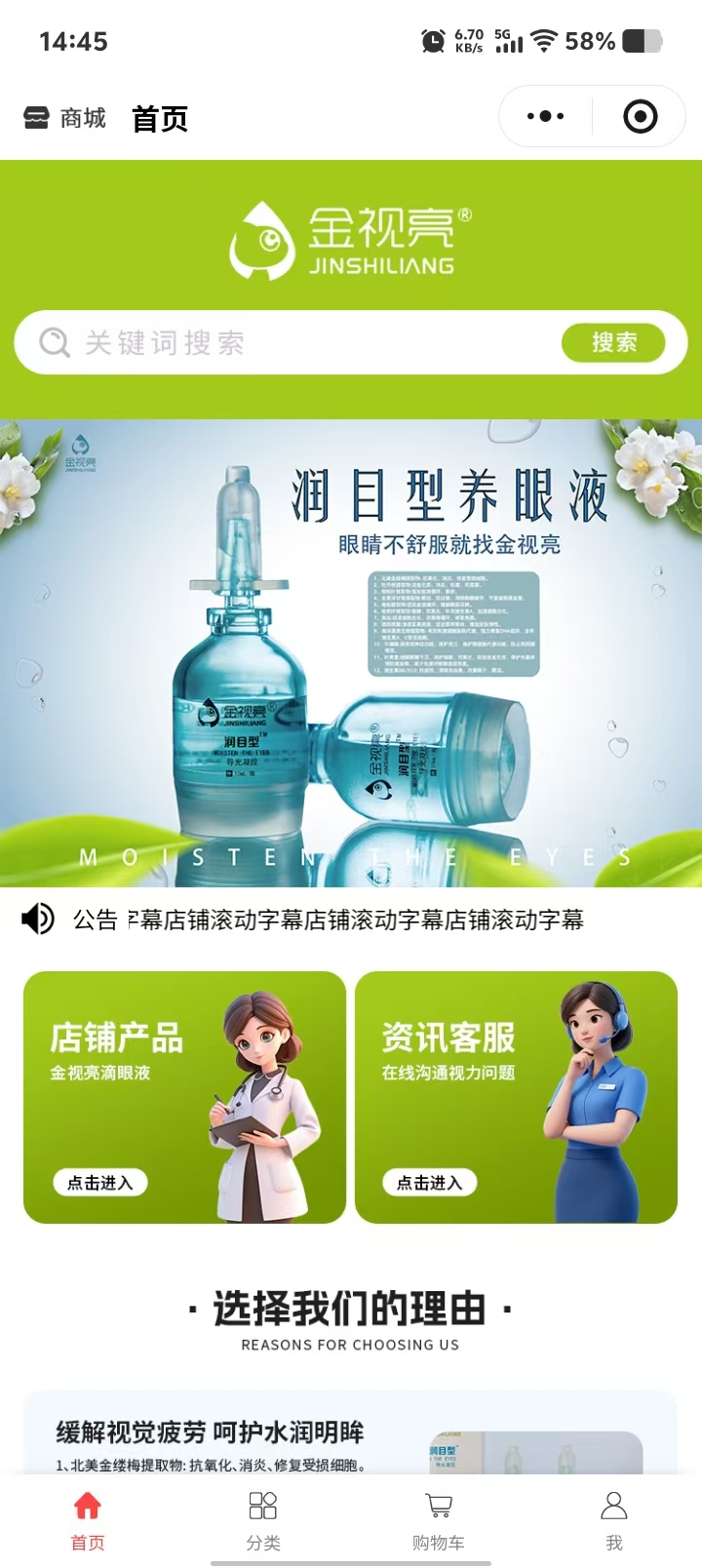Open the mini program more options menu
702x1568 pixels.
(545, 117)
